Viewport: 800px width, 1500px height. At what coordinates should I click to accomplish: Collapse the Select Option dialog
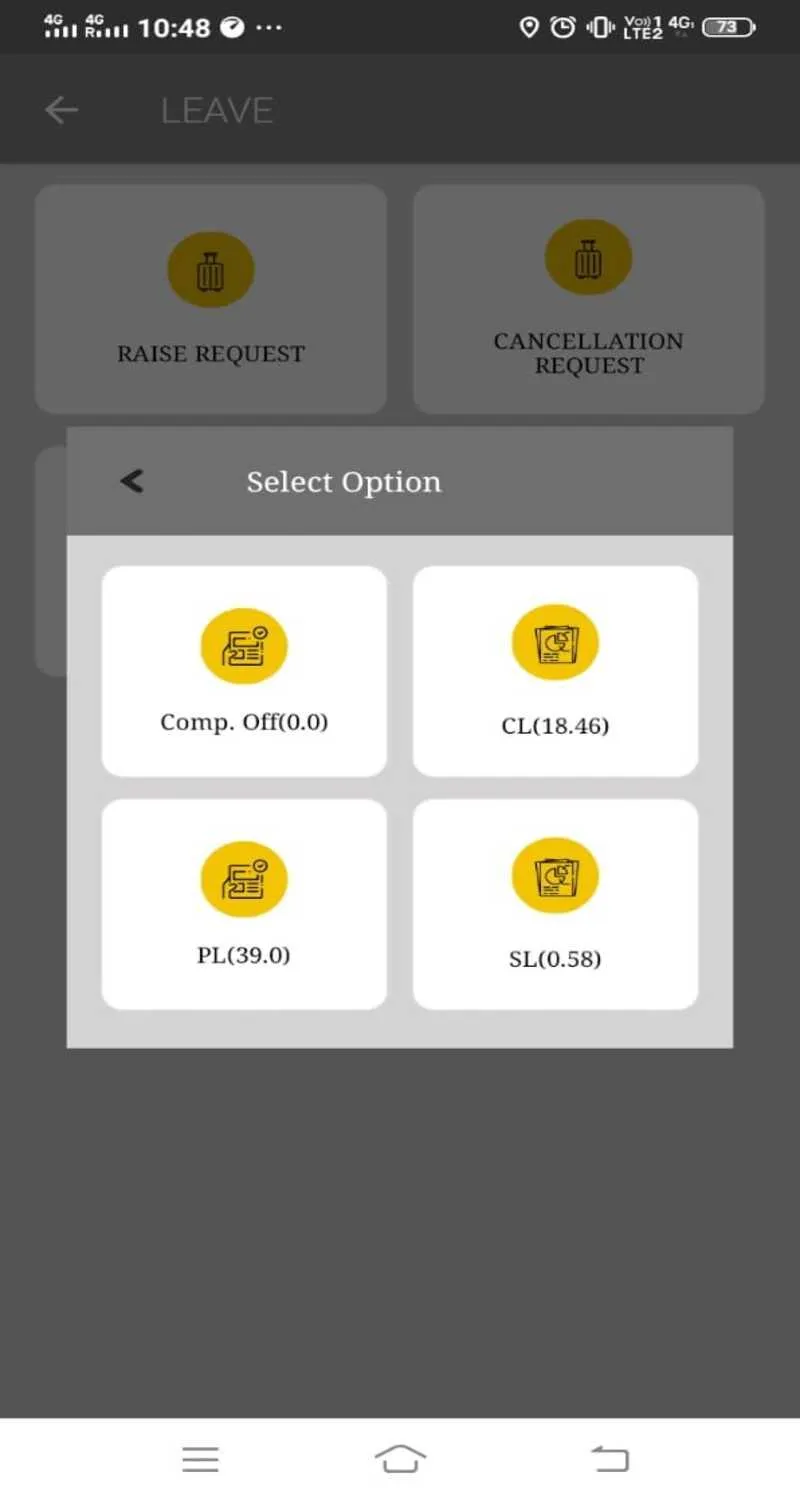[x=131, y=481]
